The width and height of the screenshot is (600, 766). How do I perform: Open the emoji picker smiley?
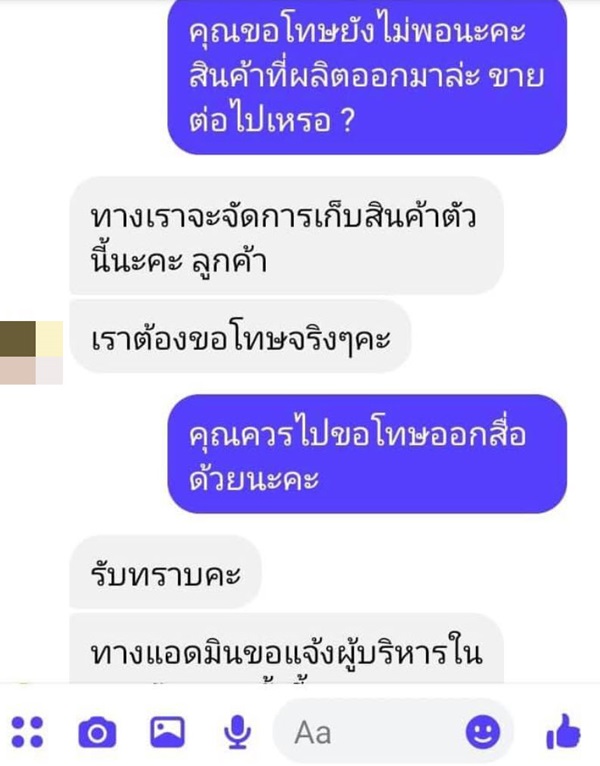483,734
